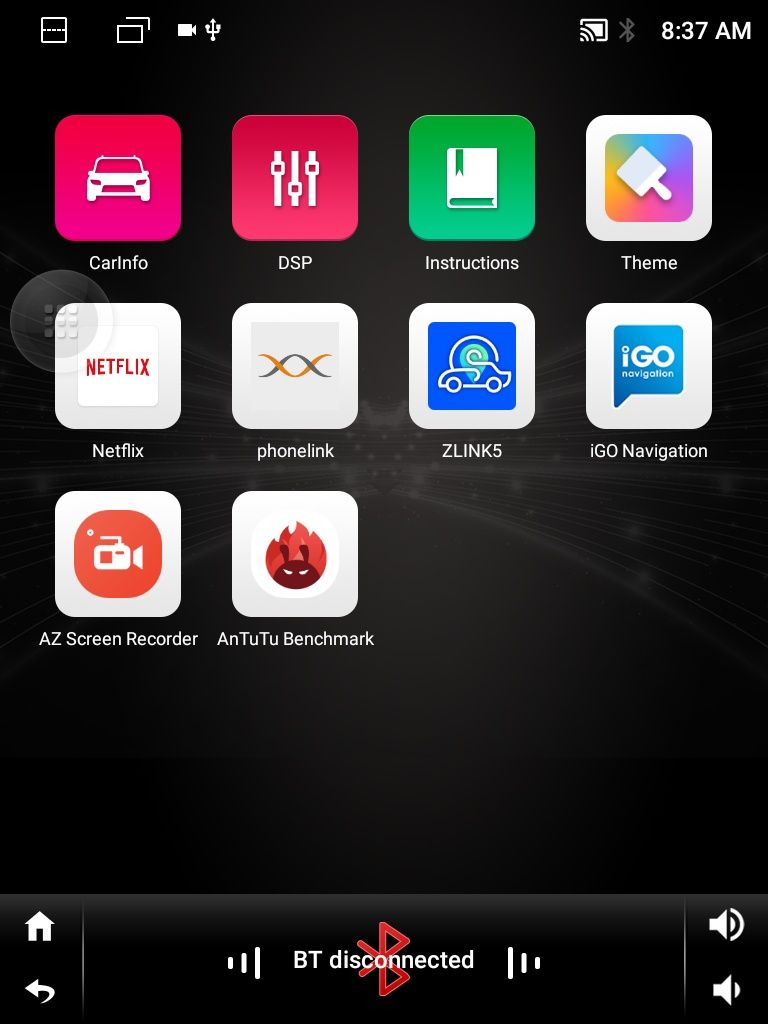Tap the split-screen icon in top bar
This screenshot has width=768, height=1024.
click(54, 31)
